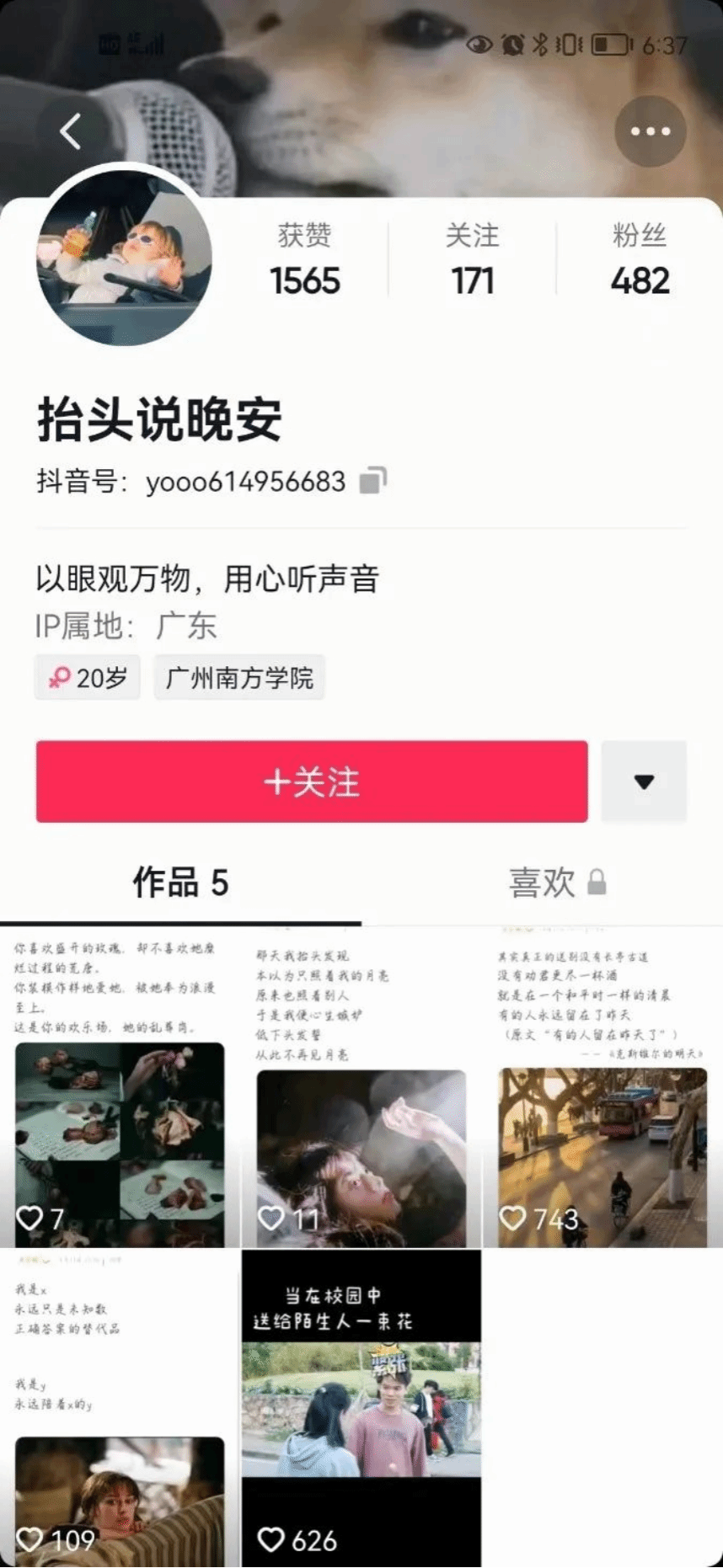Screen dimensions: 723x1568
Task: Click the 广州南方学院 school badge
Action: coord(238,676)
